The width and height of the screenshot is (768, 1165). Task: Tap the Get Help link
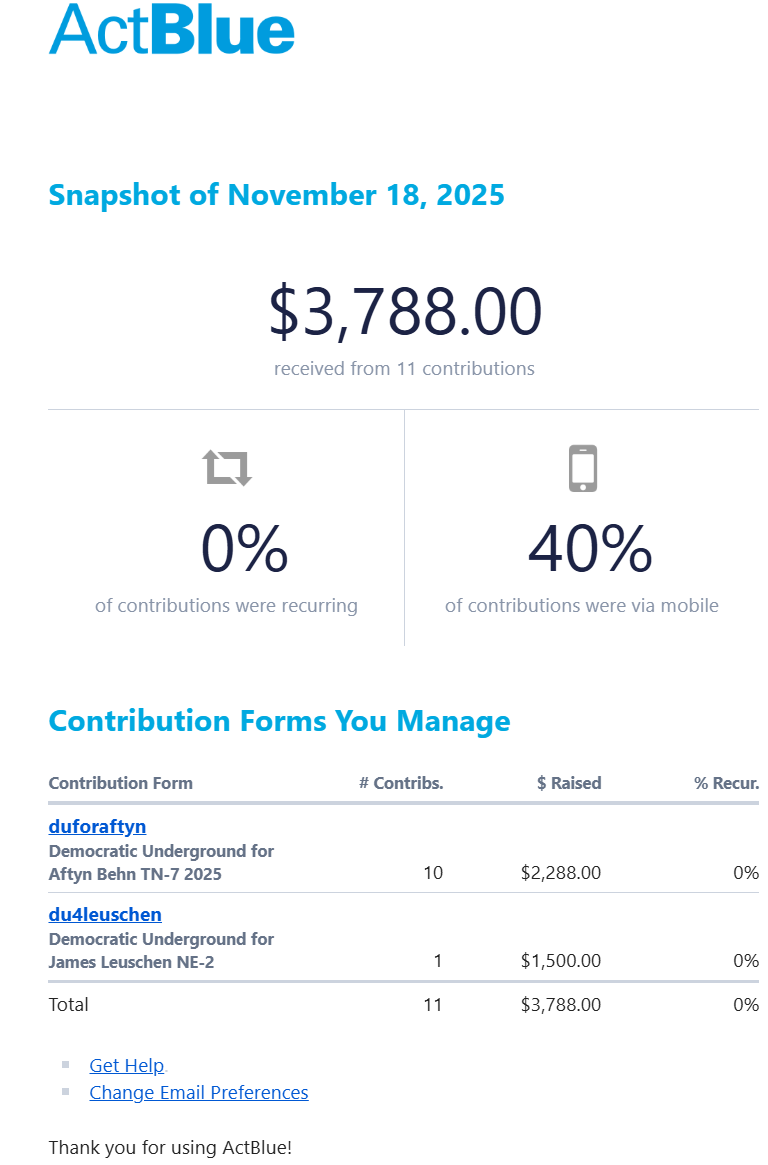point(126,1065)
